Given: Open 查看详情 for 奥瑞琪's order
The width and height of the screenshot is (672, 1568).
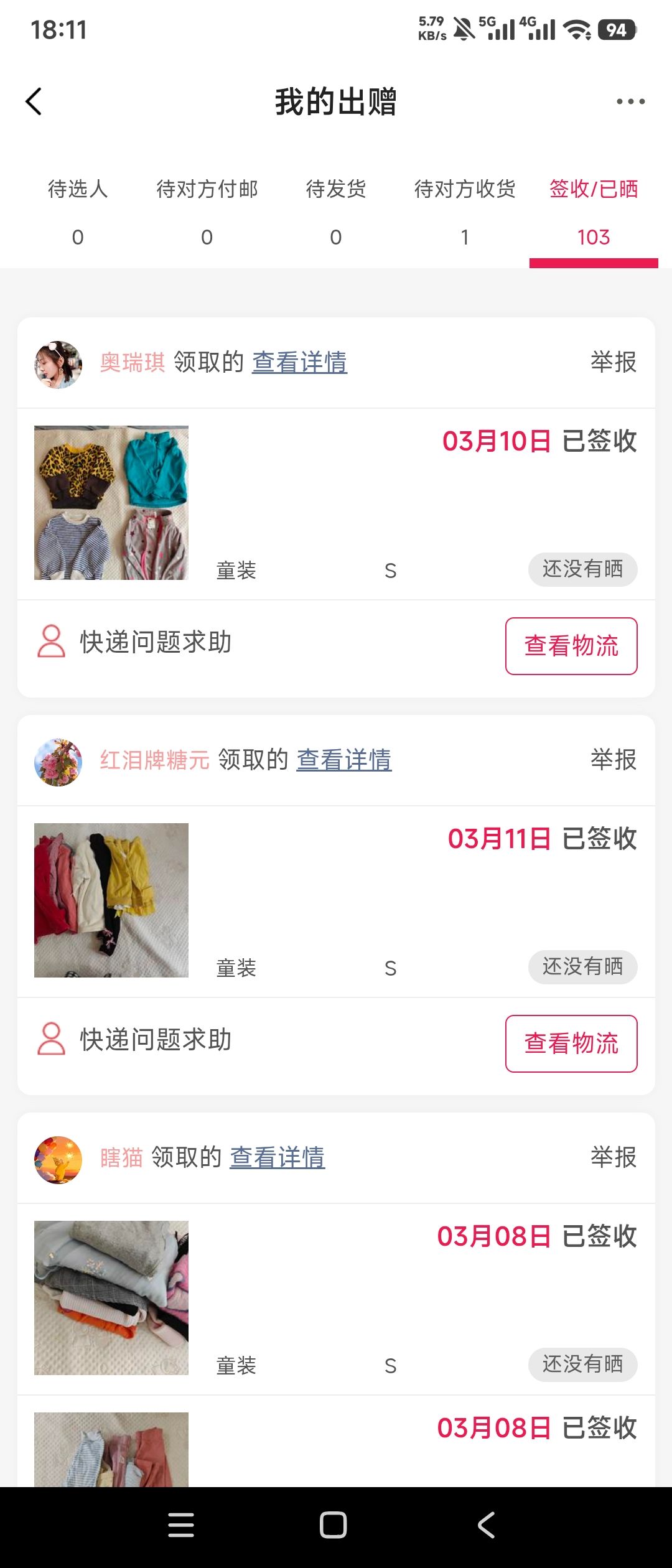Looking at the screenshot, I should pyautogui.click(x=299, y=362).
